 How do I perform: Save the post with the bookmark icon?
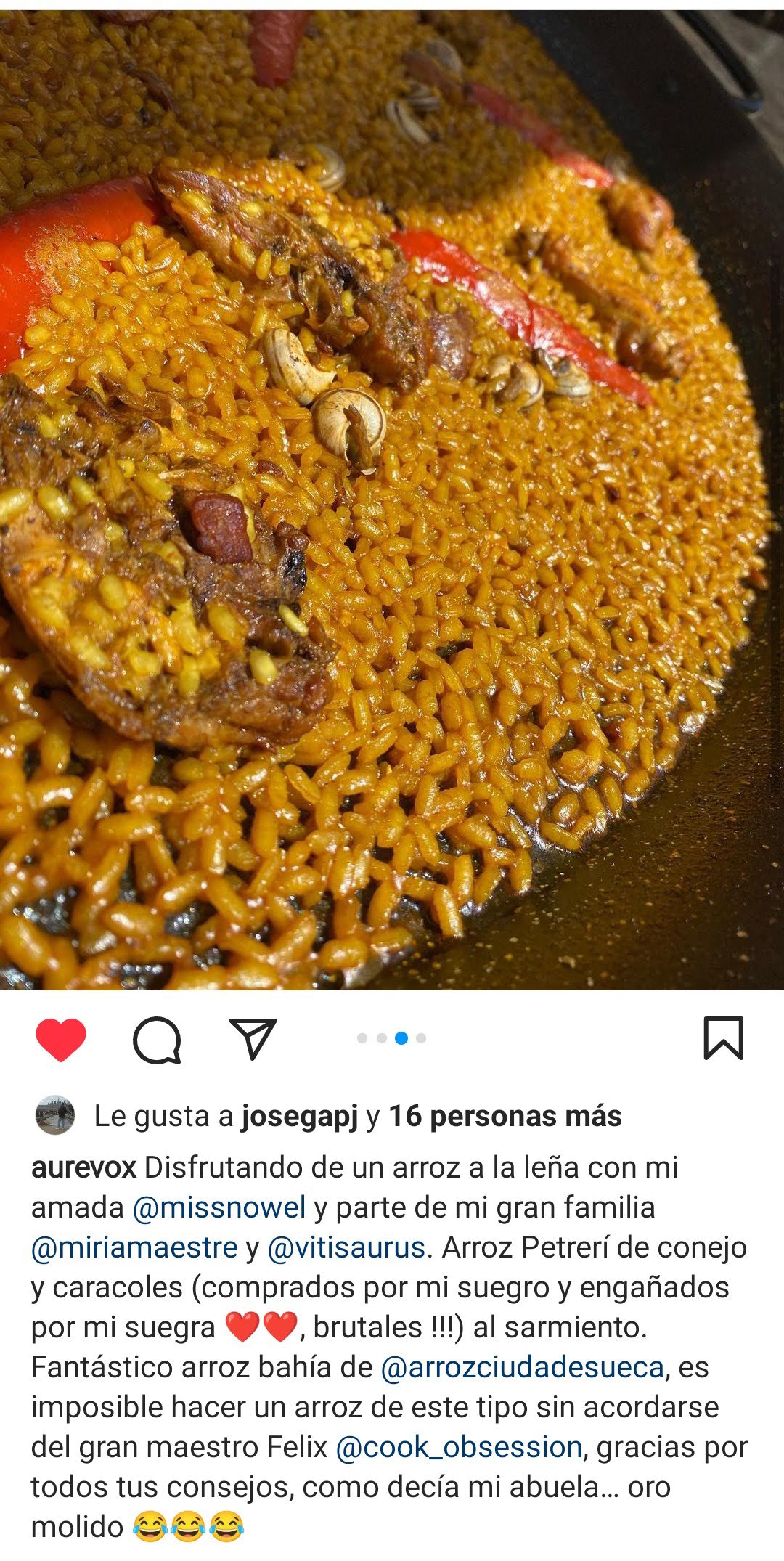(x=724, y=1038)
